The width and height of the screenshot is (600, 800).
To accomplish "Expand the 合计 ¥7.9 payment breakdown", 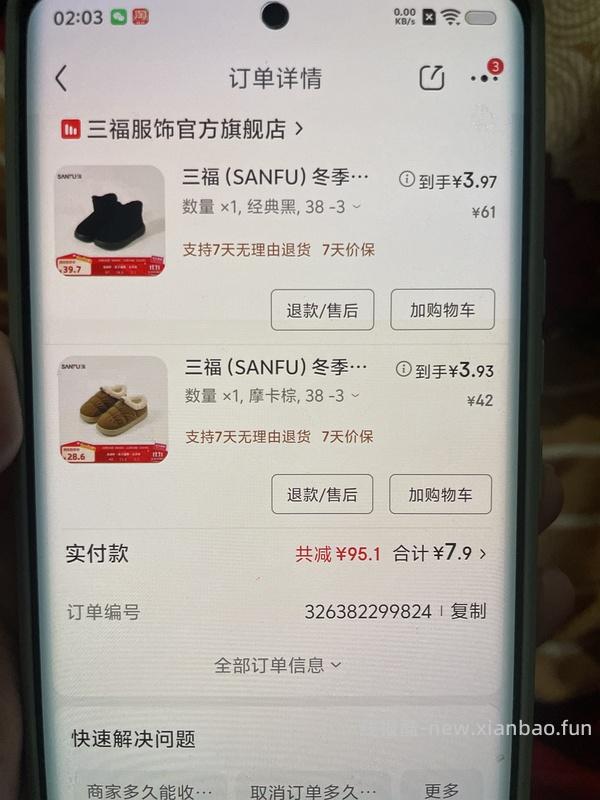I will [441, 553].
